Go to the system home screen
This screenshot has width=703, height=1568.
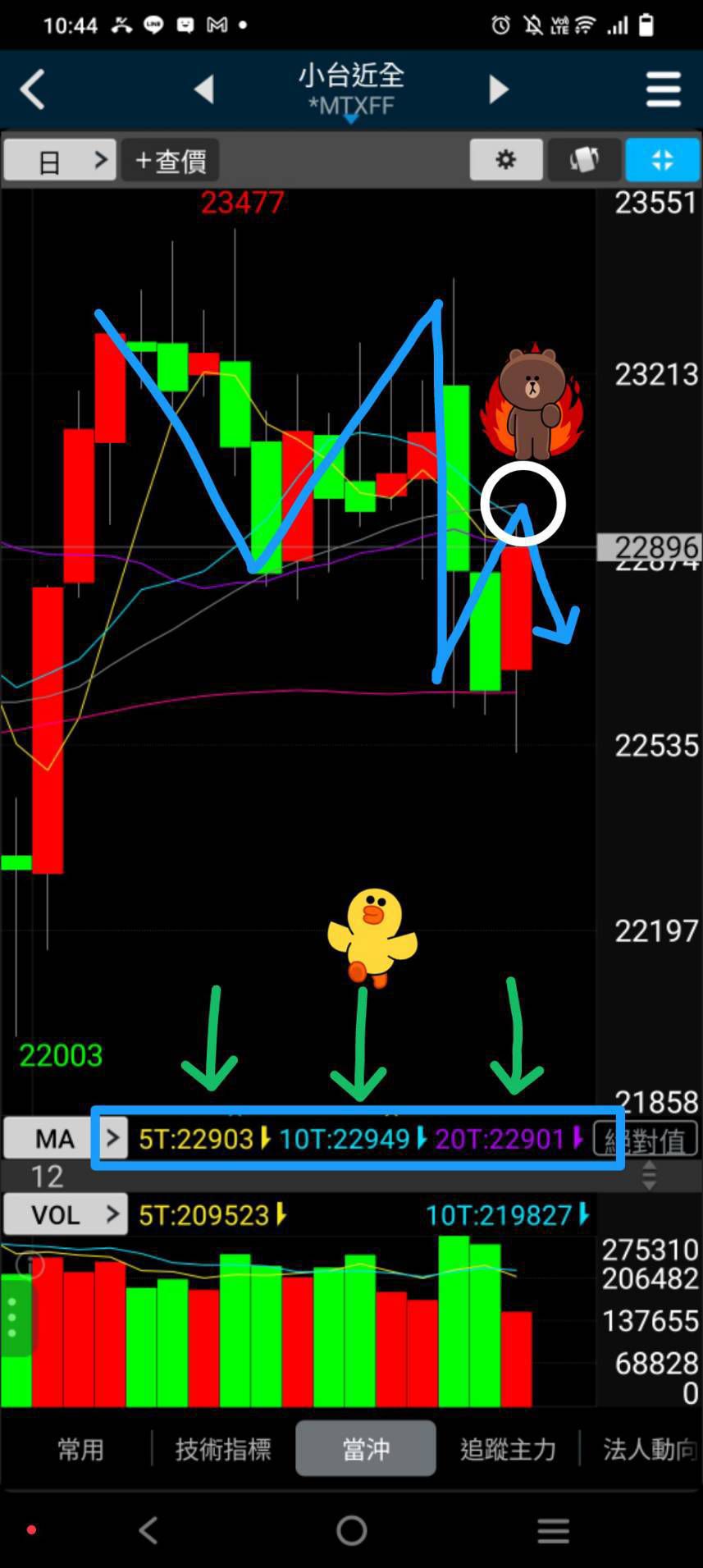click(351, 1530)
